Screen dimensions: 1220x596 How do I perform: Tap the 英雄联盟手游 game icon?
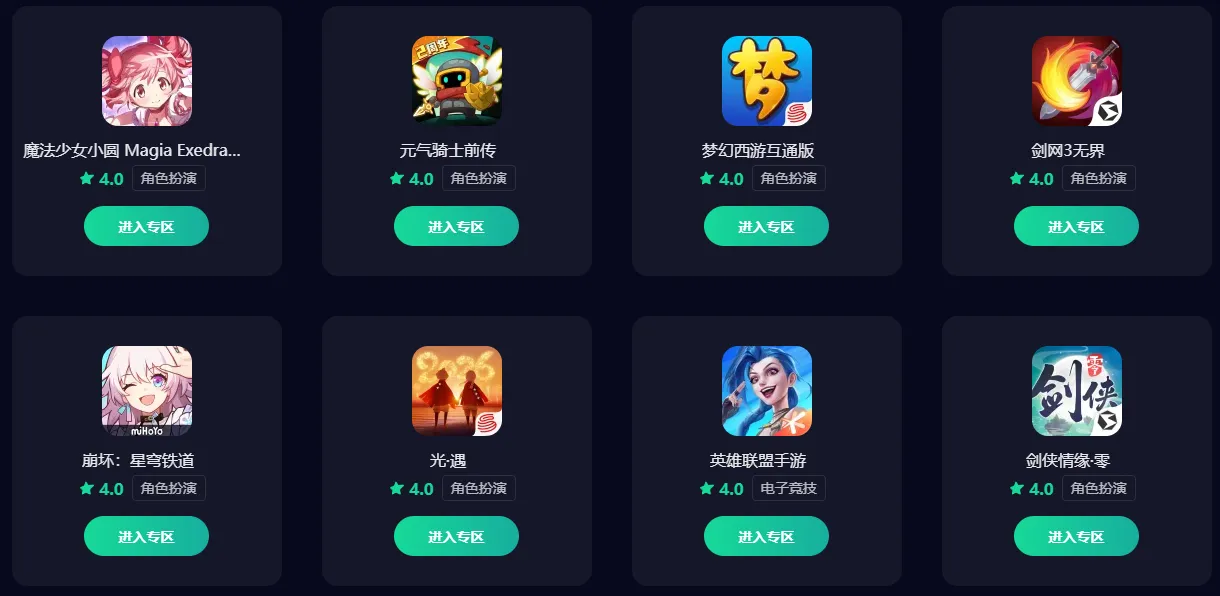point(766,391)
